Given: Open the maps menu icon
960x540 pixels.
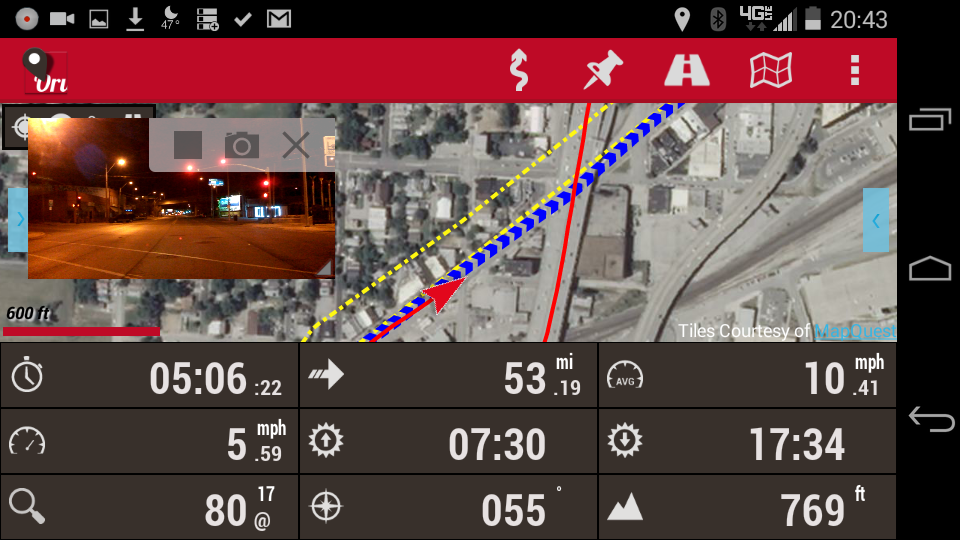Looking at the screenshot, I should (771, 70).
